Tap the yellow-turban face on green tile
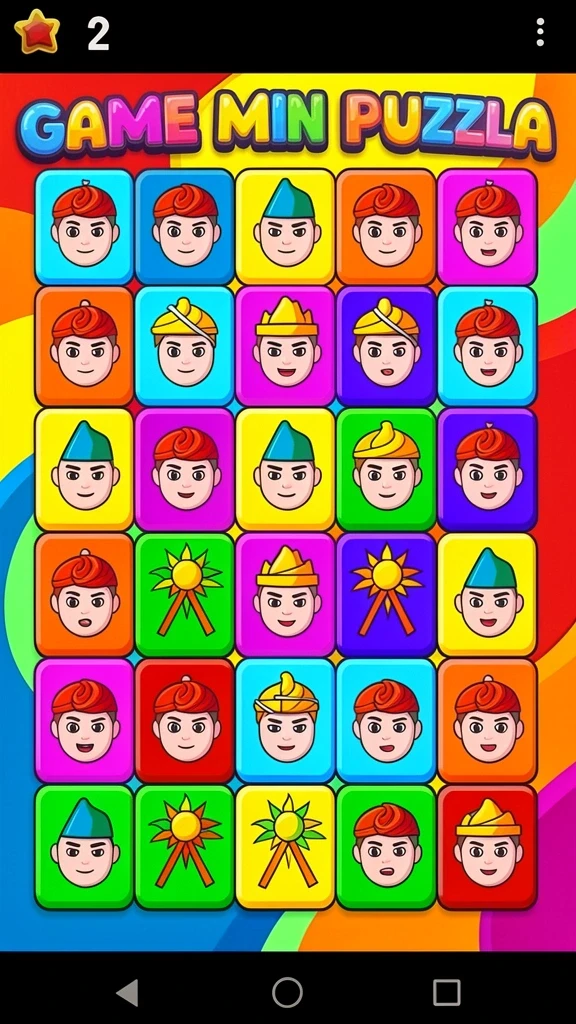Image resolution: width=576 pixels, height=1024 pixels. 386,469
